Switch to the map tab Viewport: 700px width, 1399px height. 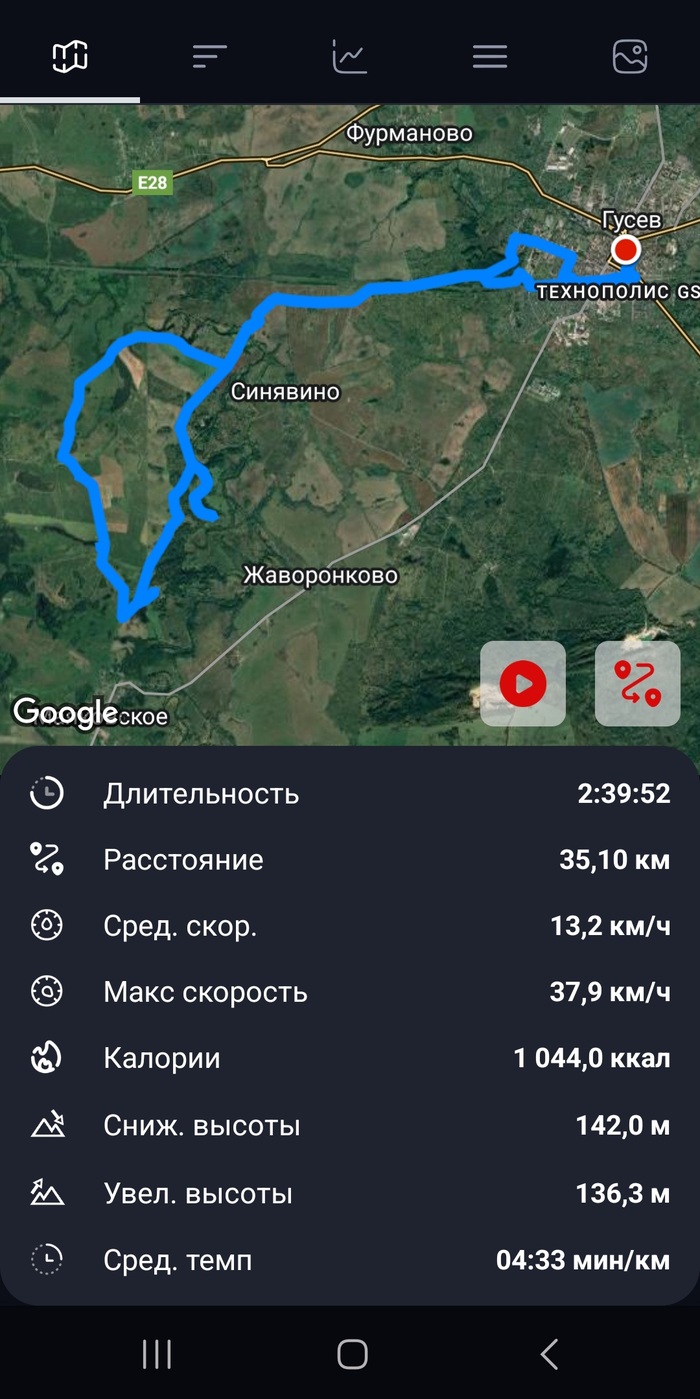click(70, 56)
